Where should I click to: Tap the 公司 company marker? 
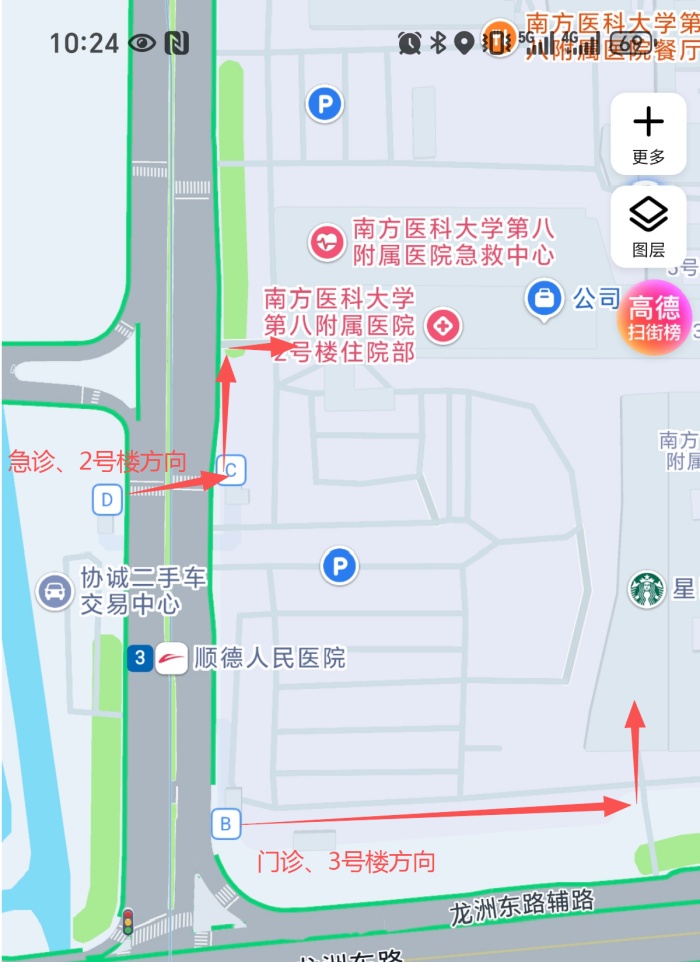[544, 298]
